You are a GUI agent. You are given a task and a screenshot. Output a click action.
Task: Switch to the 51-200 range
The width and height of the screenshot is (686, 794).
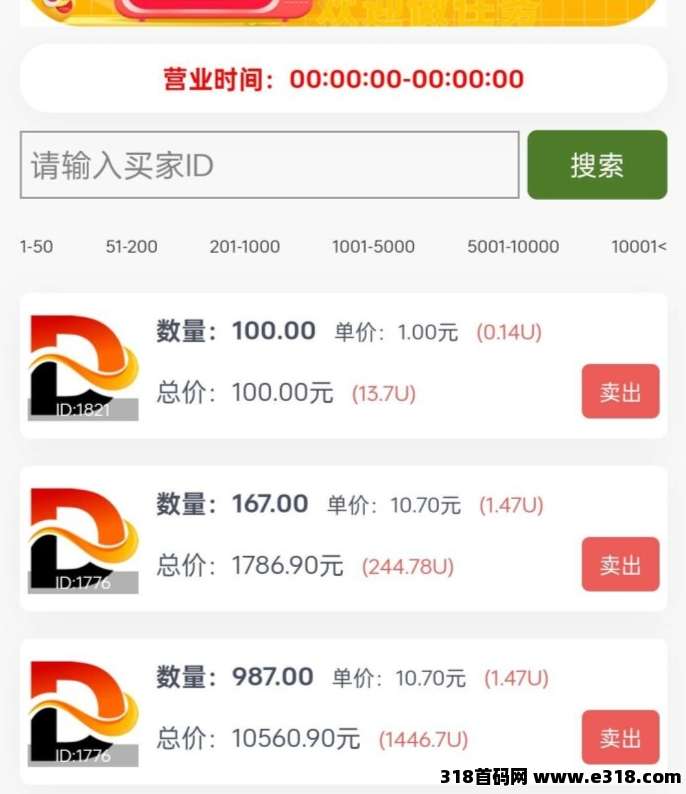click(x=131, y=246)
